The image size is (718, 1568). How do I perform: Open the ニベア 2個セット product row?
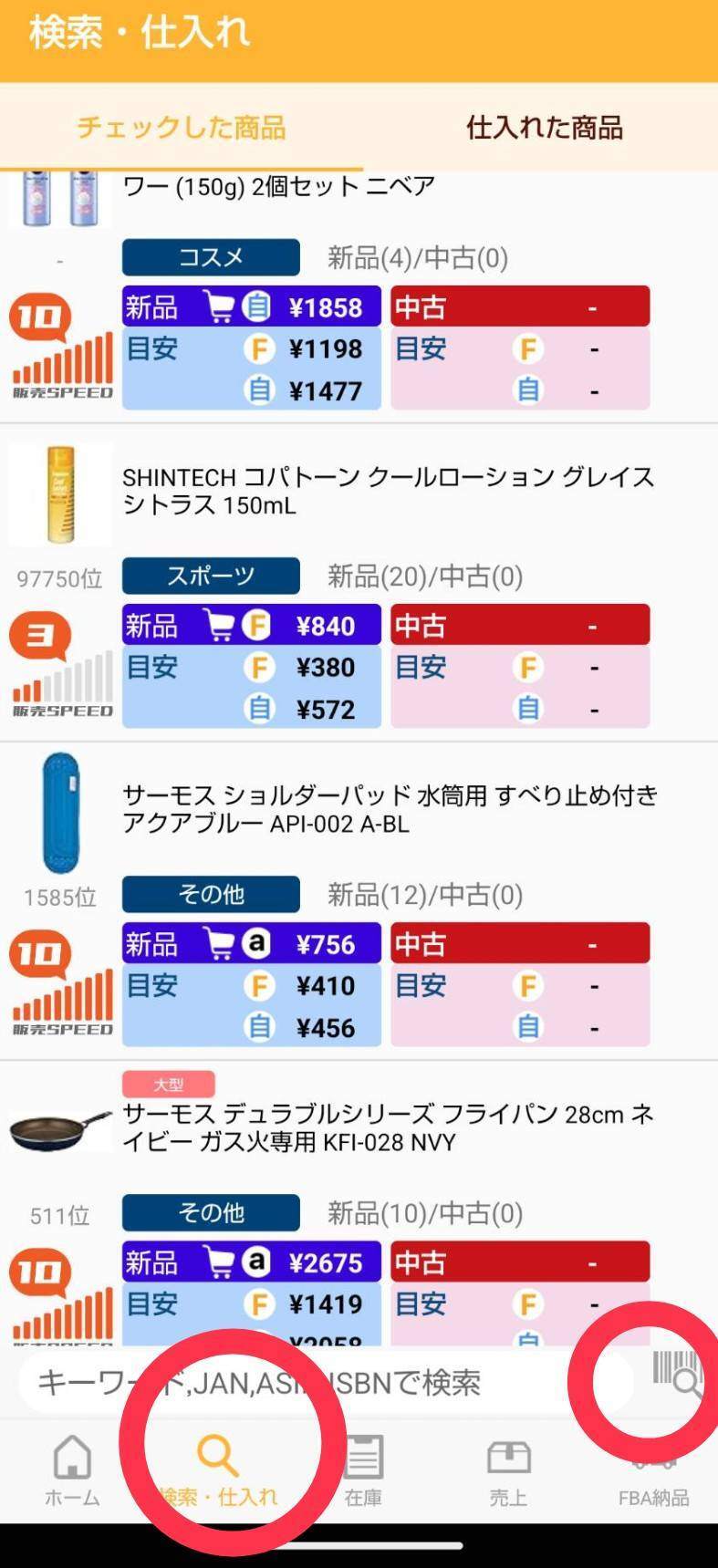(x=277, y=188)
